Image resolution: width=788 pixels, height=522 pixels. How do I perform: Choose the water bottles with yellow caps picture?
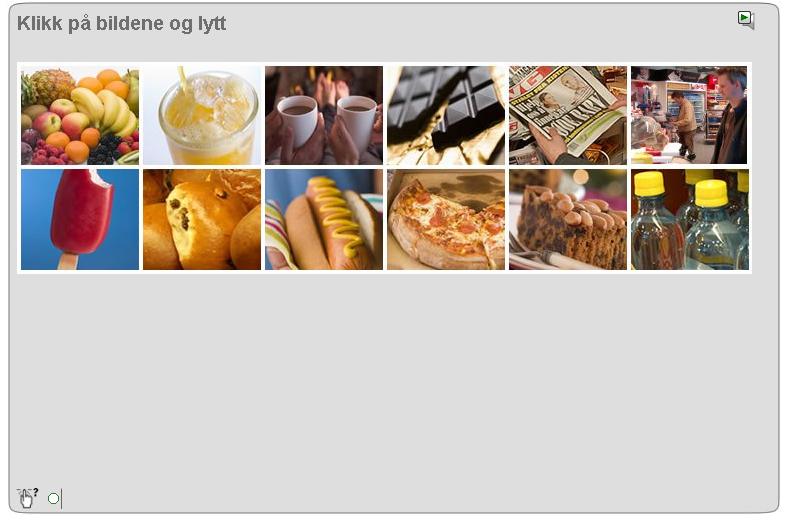pos(689,219)
